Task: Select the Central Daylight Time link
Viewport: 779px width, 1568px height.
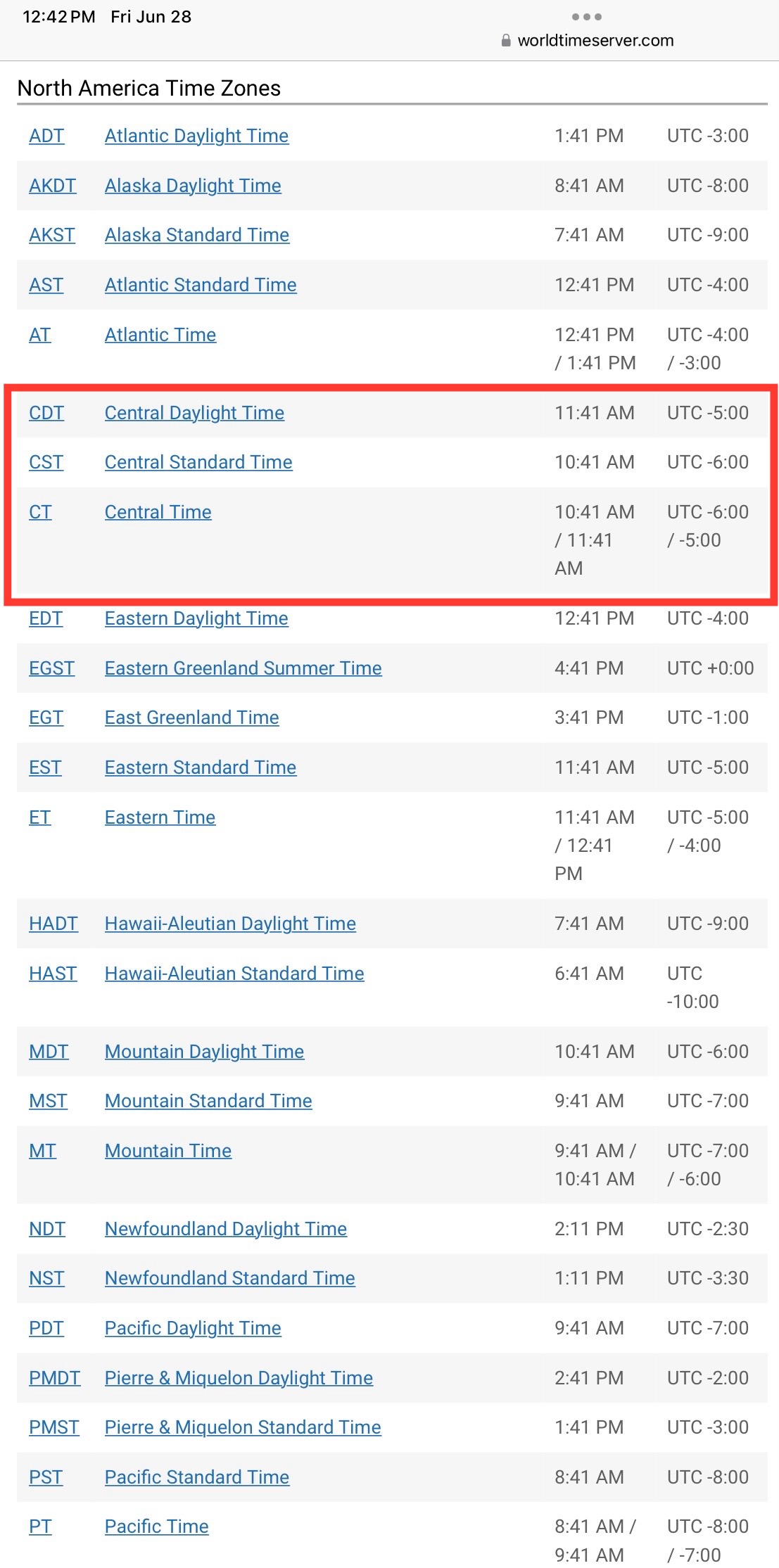Action: click(x=194, y=413)
